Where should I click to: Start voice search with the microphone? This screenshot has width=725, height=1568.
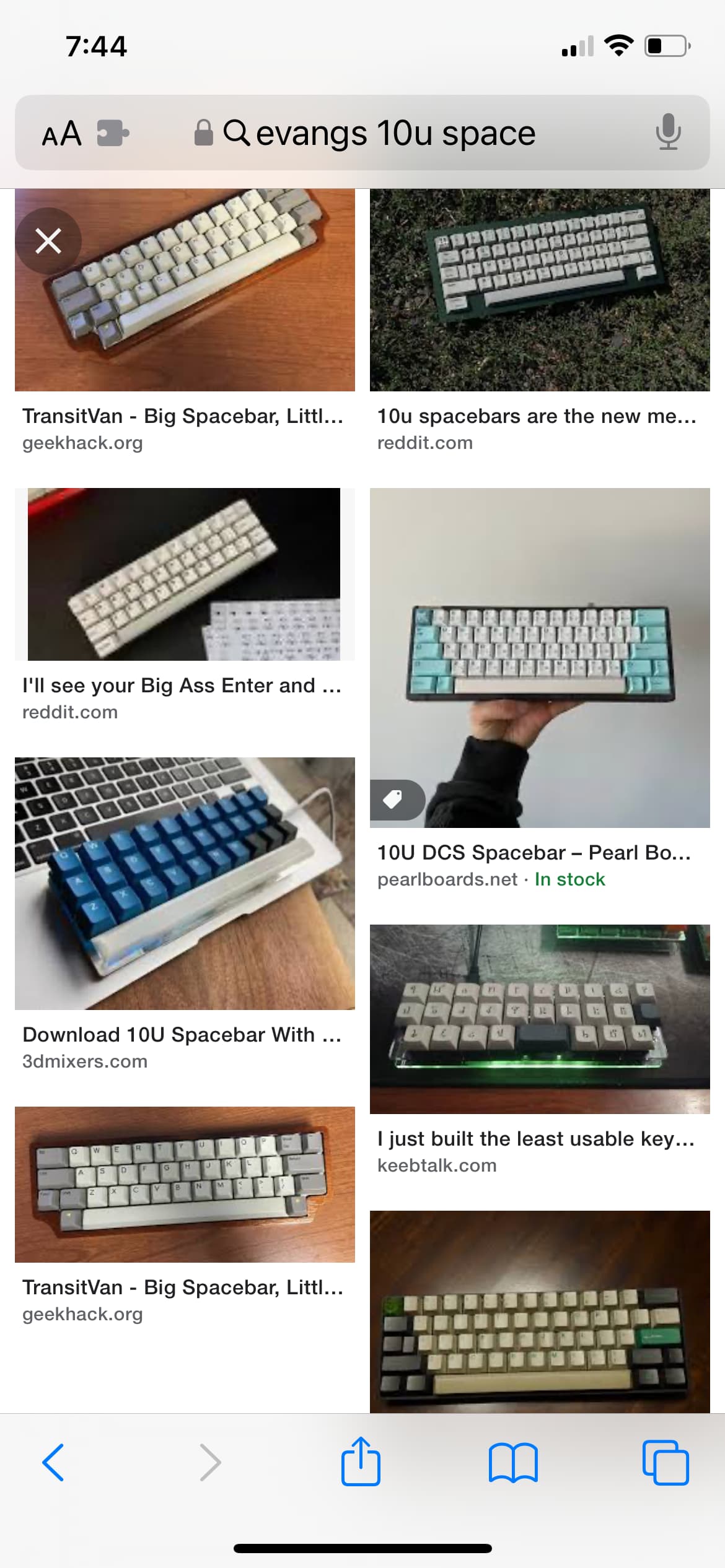tap(668, 132)
